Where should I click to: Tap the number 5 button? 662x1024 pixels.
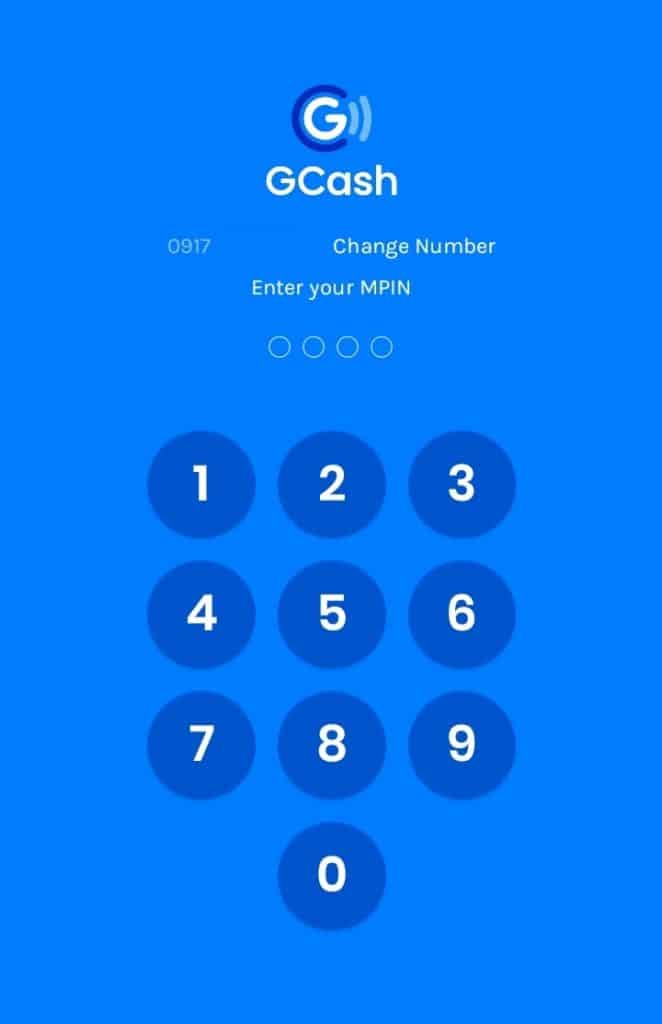click(x=331, y=614)
